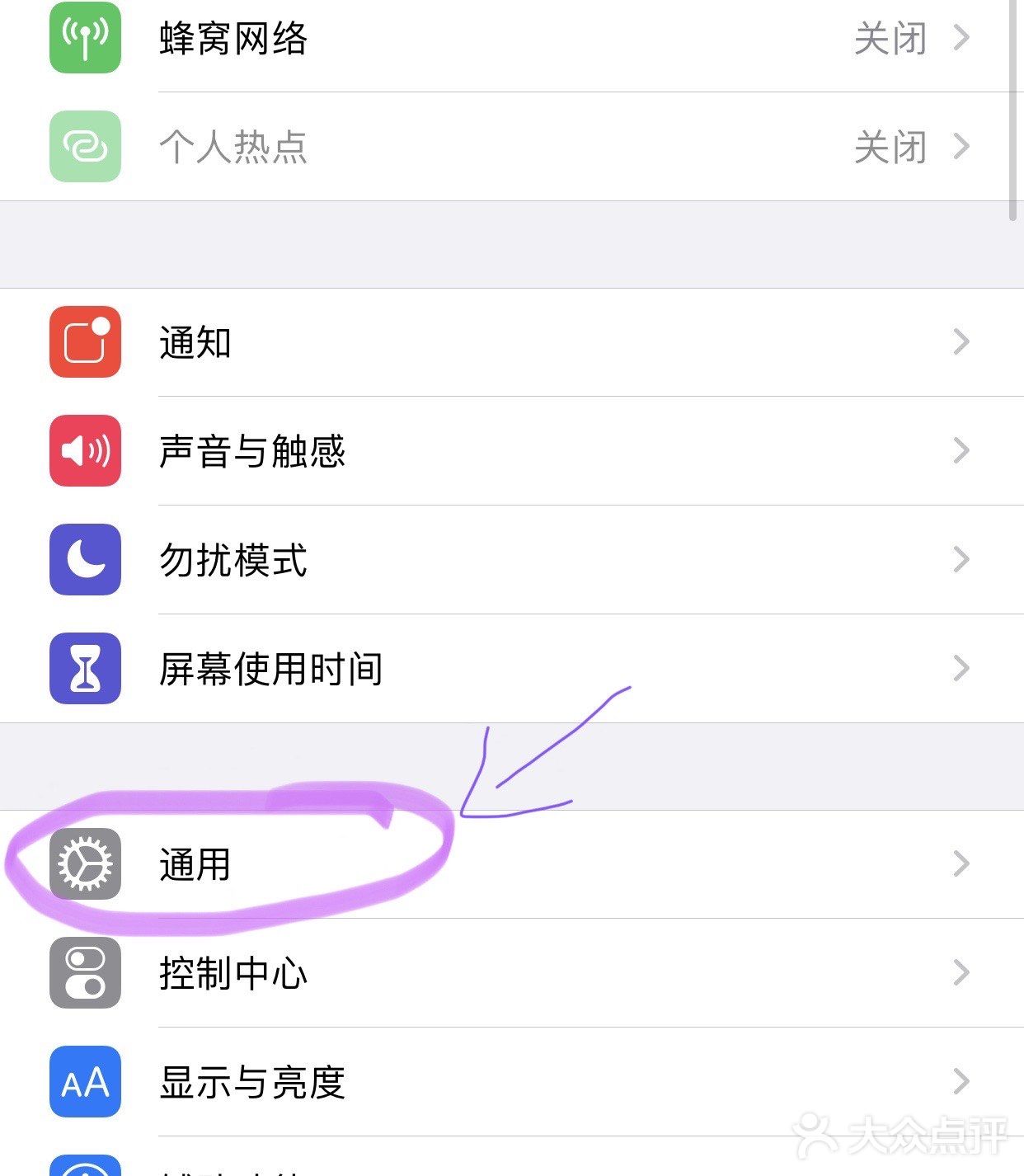Tap the red Notifications (通知) icon

click(x=83, y=342)
